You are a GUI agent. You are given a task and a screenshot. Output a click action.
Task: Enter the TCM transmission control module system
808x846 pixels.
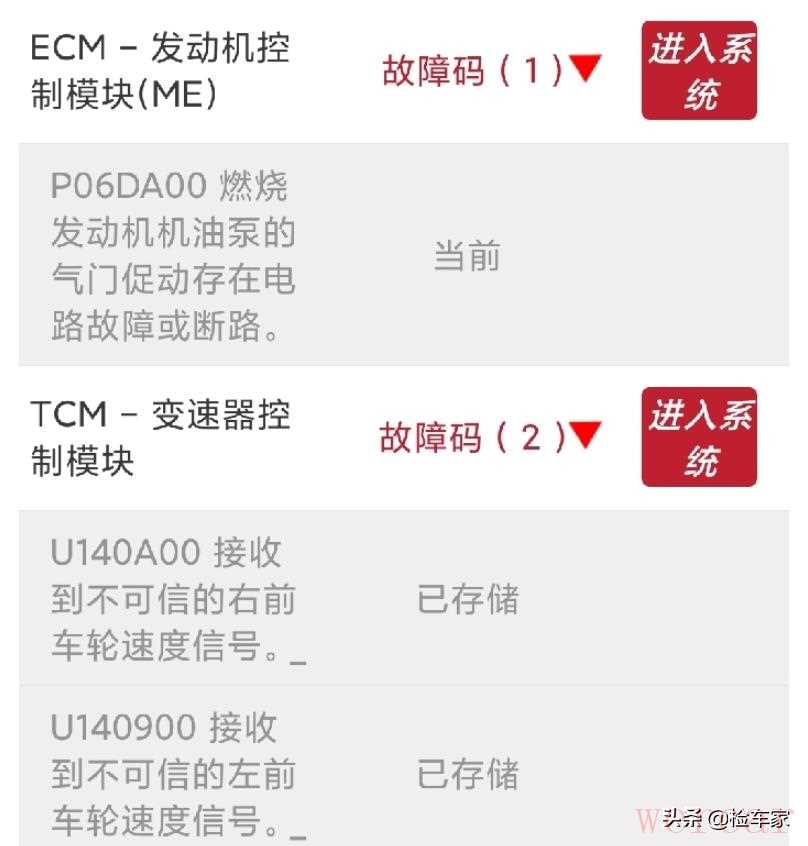click(698, 437)
